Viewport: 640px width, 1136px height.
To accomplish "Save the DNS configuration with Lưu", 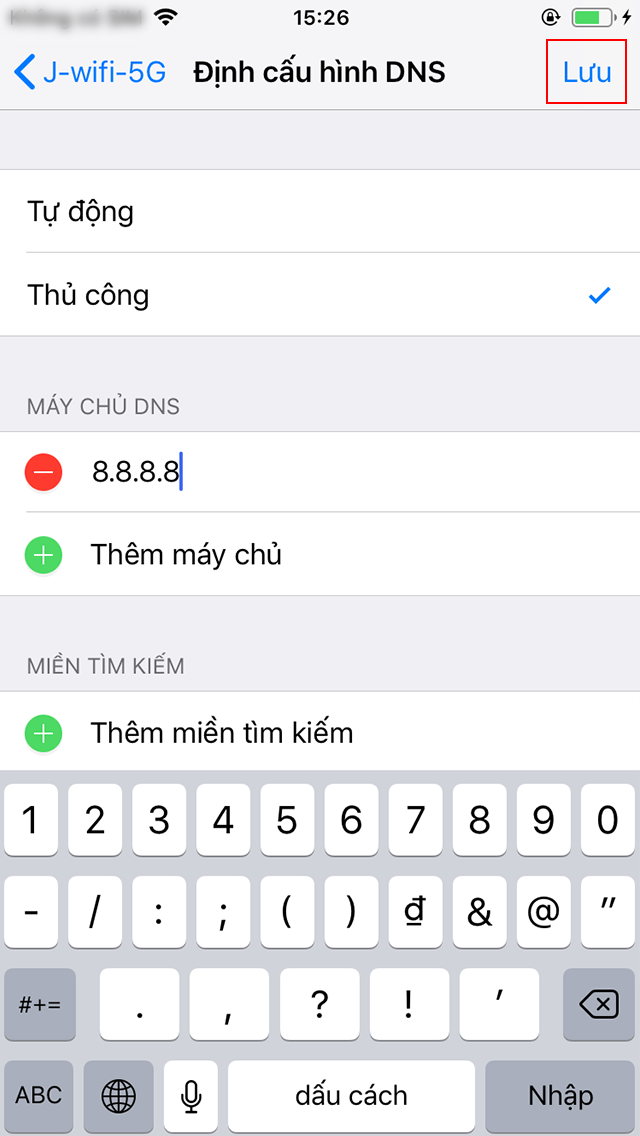I will coord(586,72).
